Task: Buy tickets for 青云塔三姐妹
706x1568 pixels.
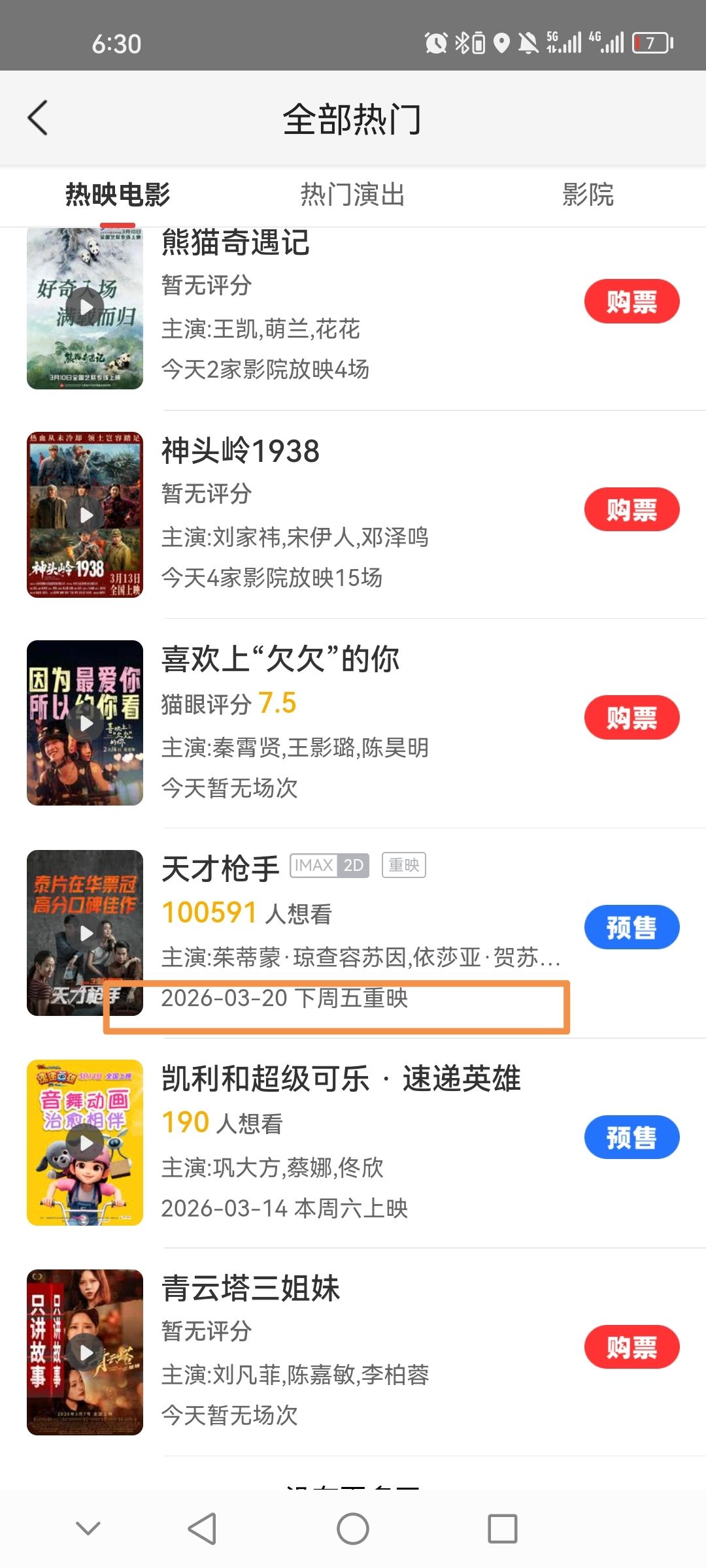Action: click(x=631, y=1347)
